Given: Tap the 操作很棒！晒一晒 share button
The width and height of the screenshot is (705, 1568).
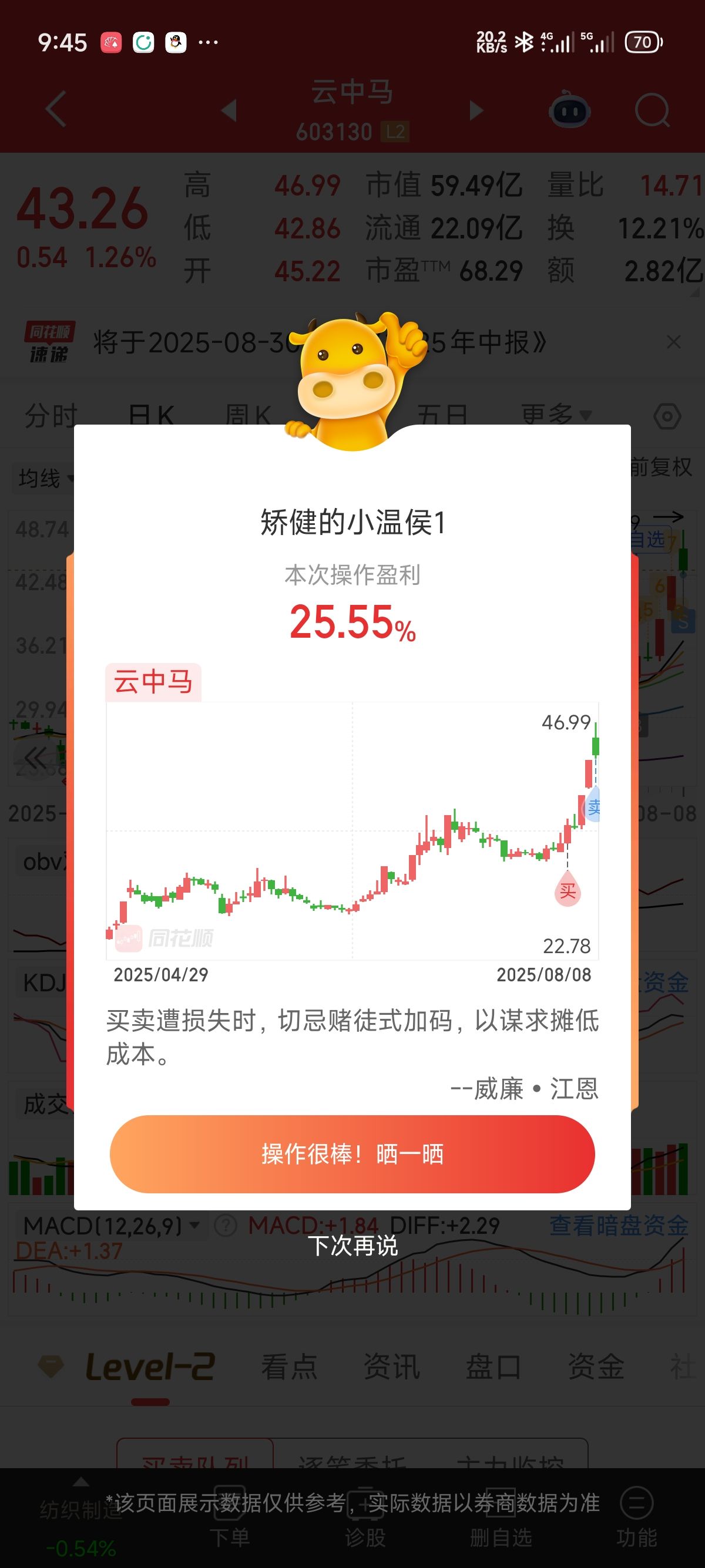Looking at the screenshot, I should (352, 1153).
